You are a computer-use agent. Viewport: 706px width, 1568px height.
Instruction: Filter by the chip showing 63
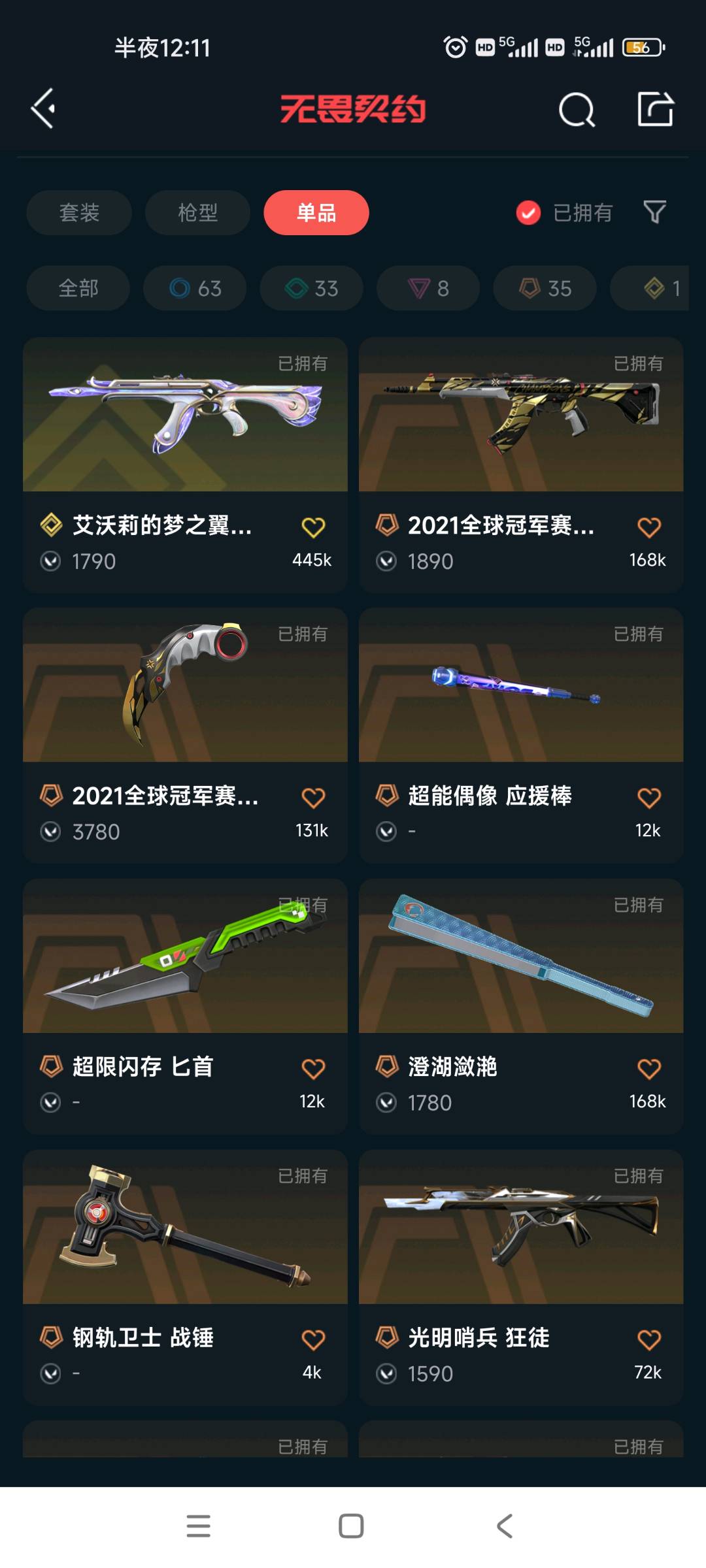[x=195, y=288]
